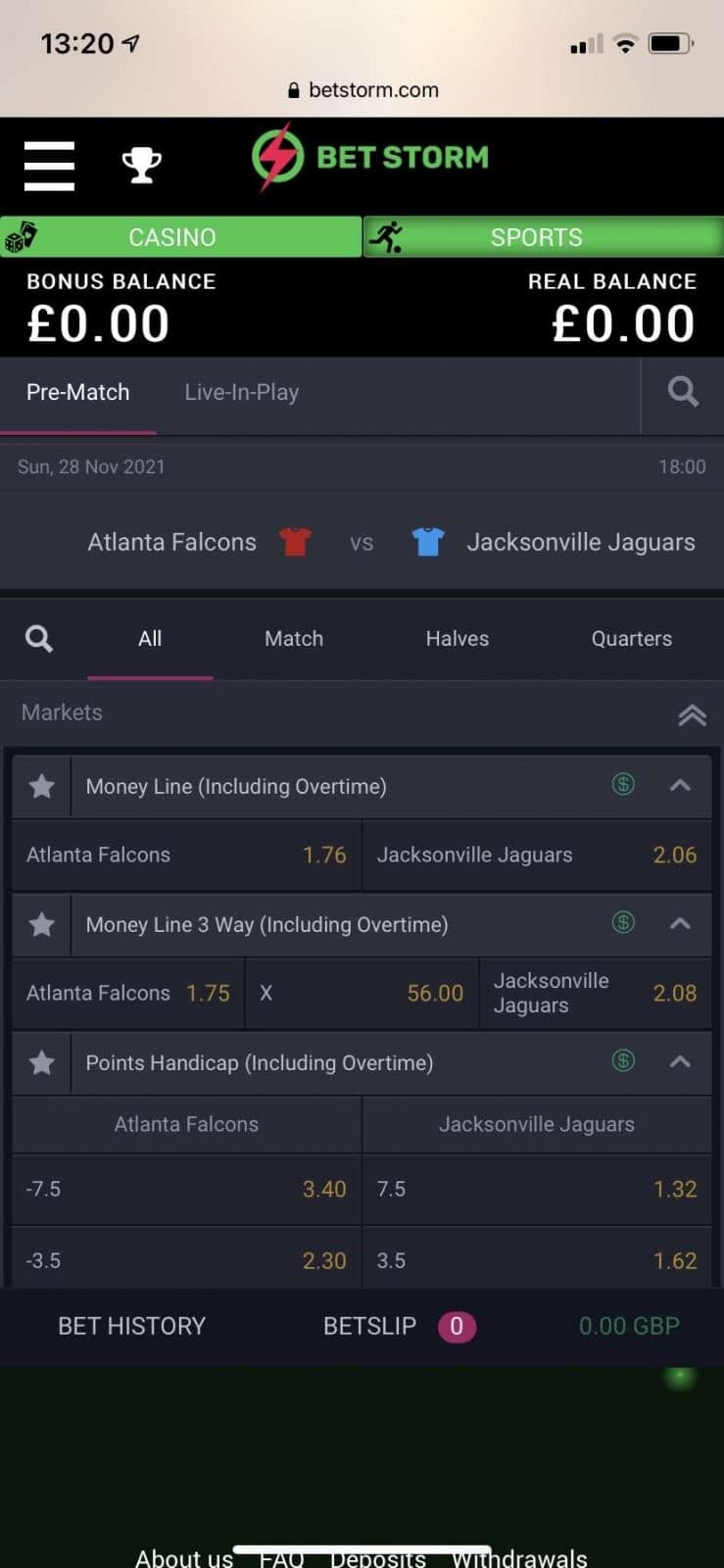The height and width of the screenshot is (1568, 724).
Task: Pick the draw X at 56.00
Action: [362, 993]
